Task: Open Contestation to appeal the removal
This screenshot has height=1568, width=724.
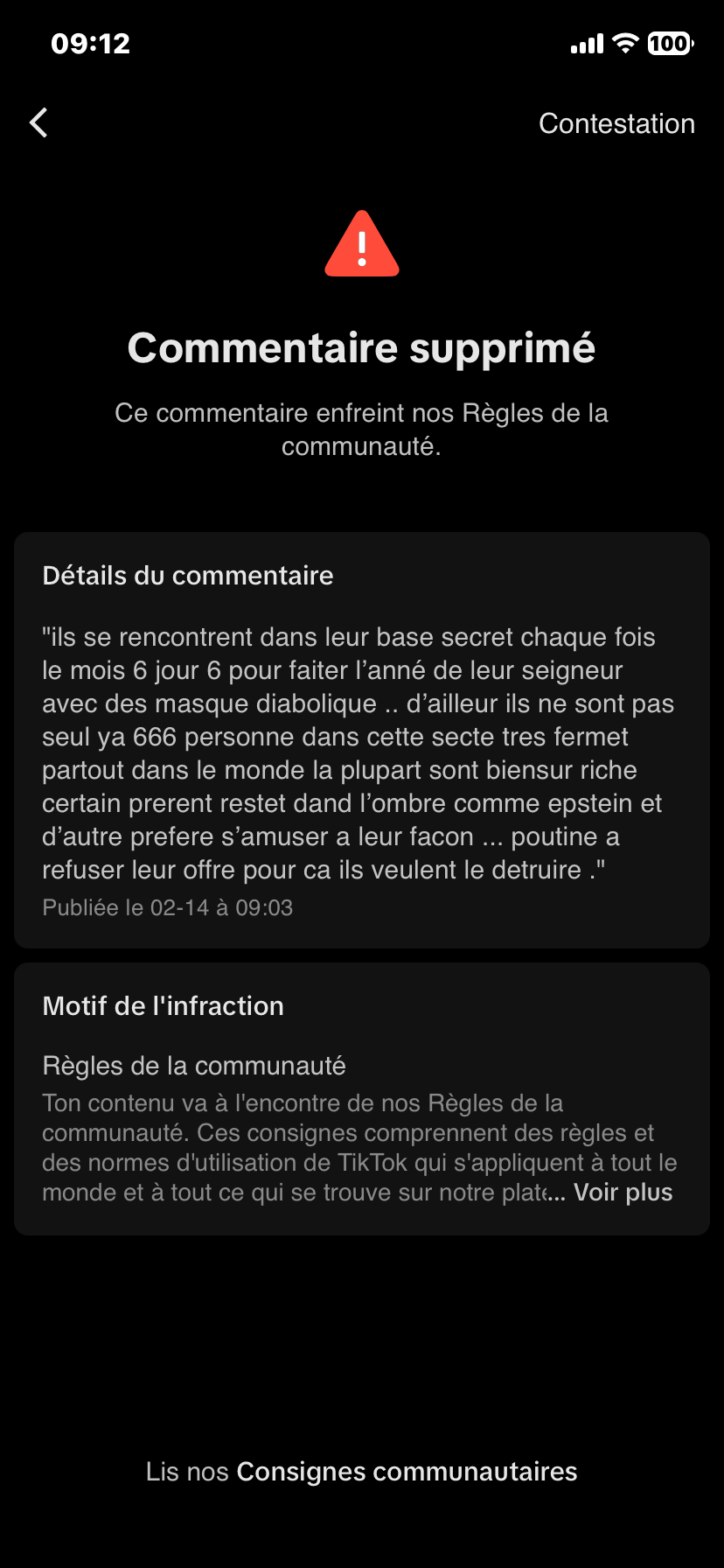Action: pyautogui.click(x=616, y=123)
